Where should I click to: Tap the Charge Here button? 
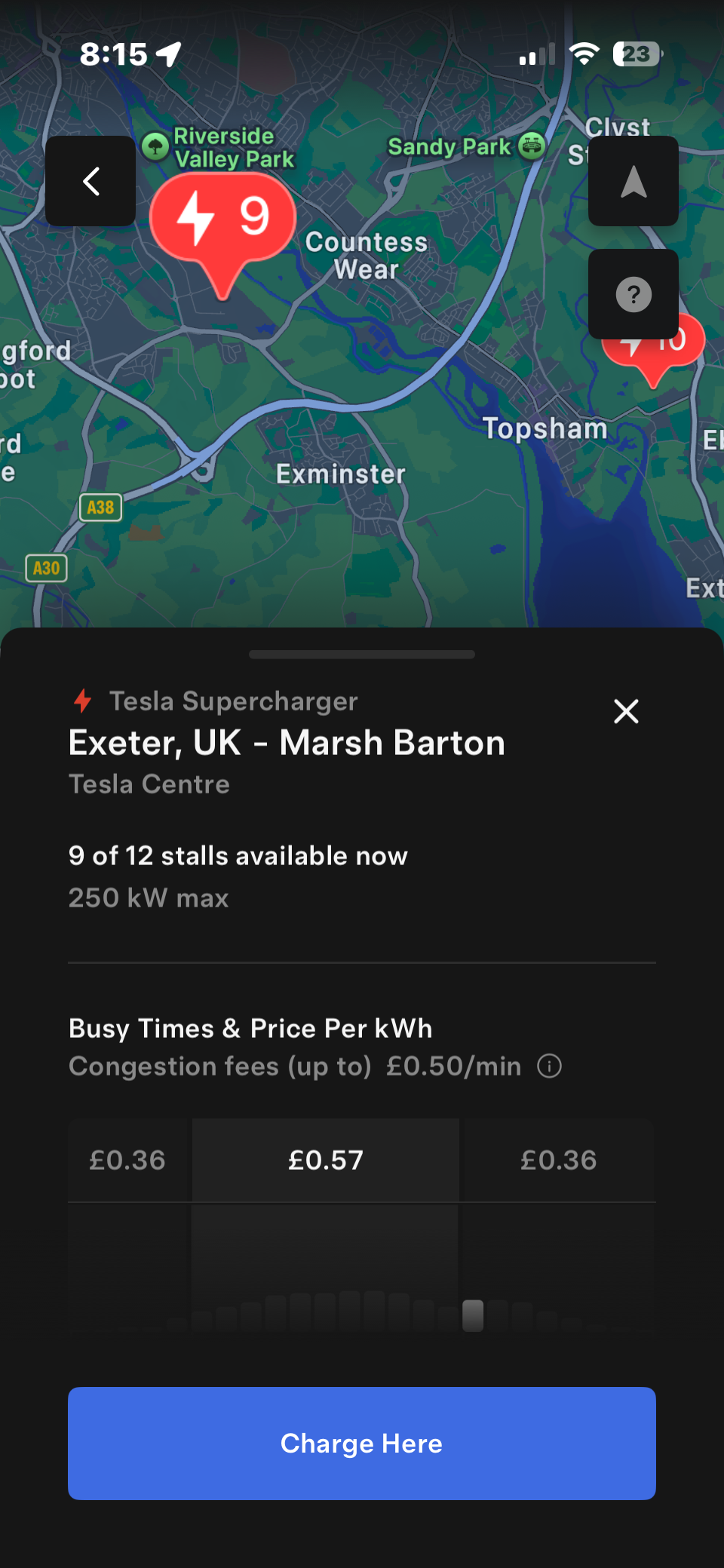[x=362, y=1443]
